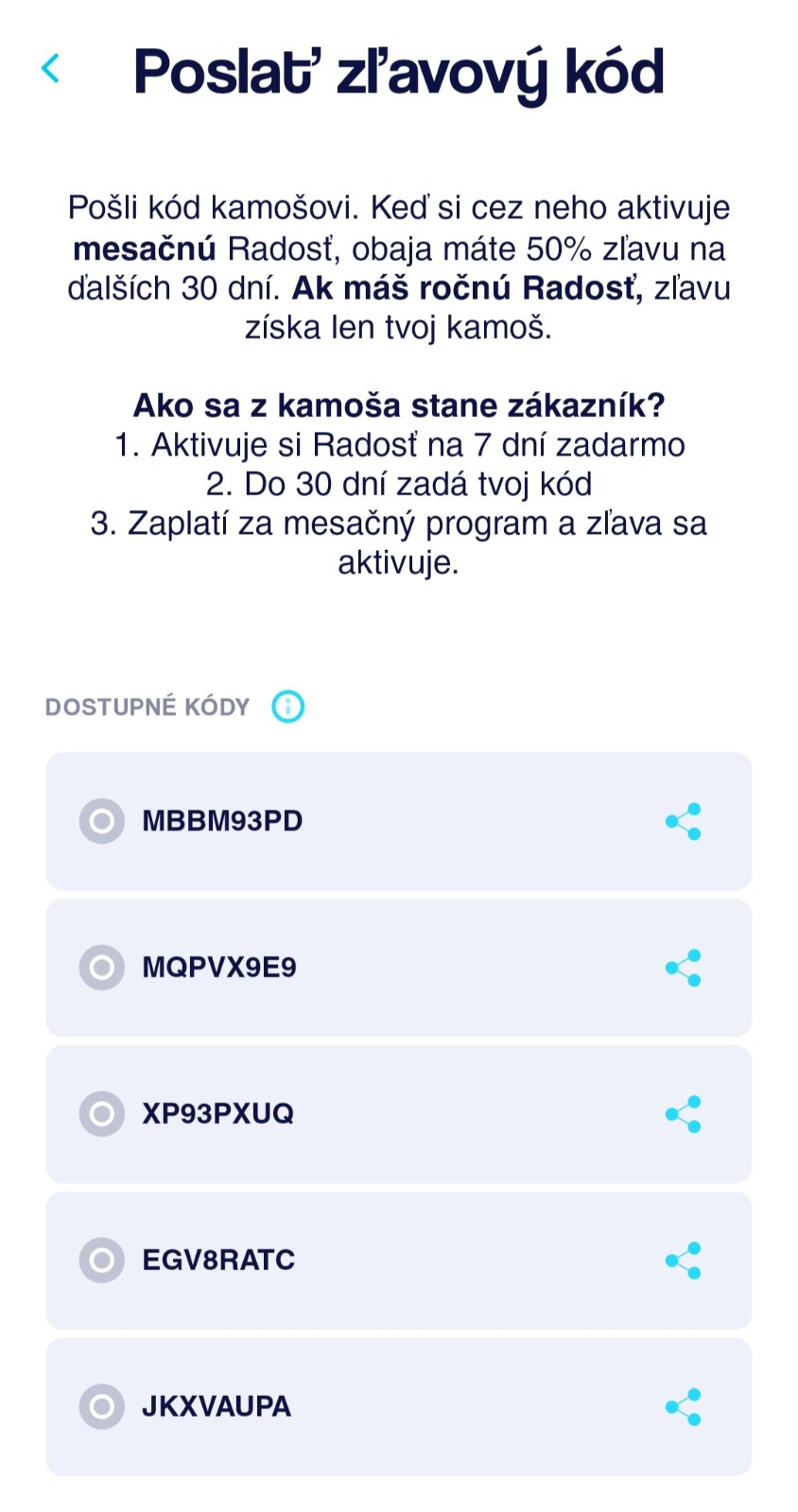Share code MBBM93PD
Image resolution: width=798 pixels, height=1512 pixels.
683,821
